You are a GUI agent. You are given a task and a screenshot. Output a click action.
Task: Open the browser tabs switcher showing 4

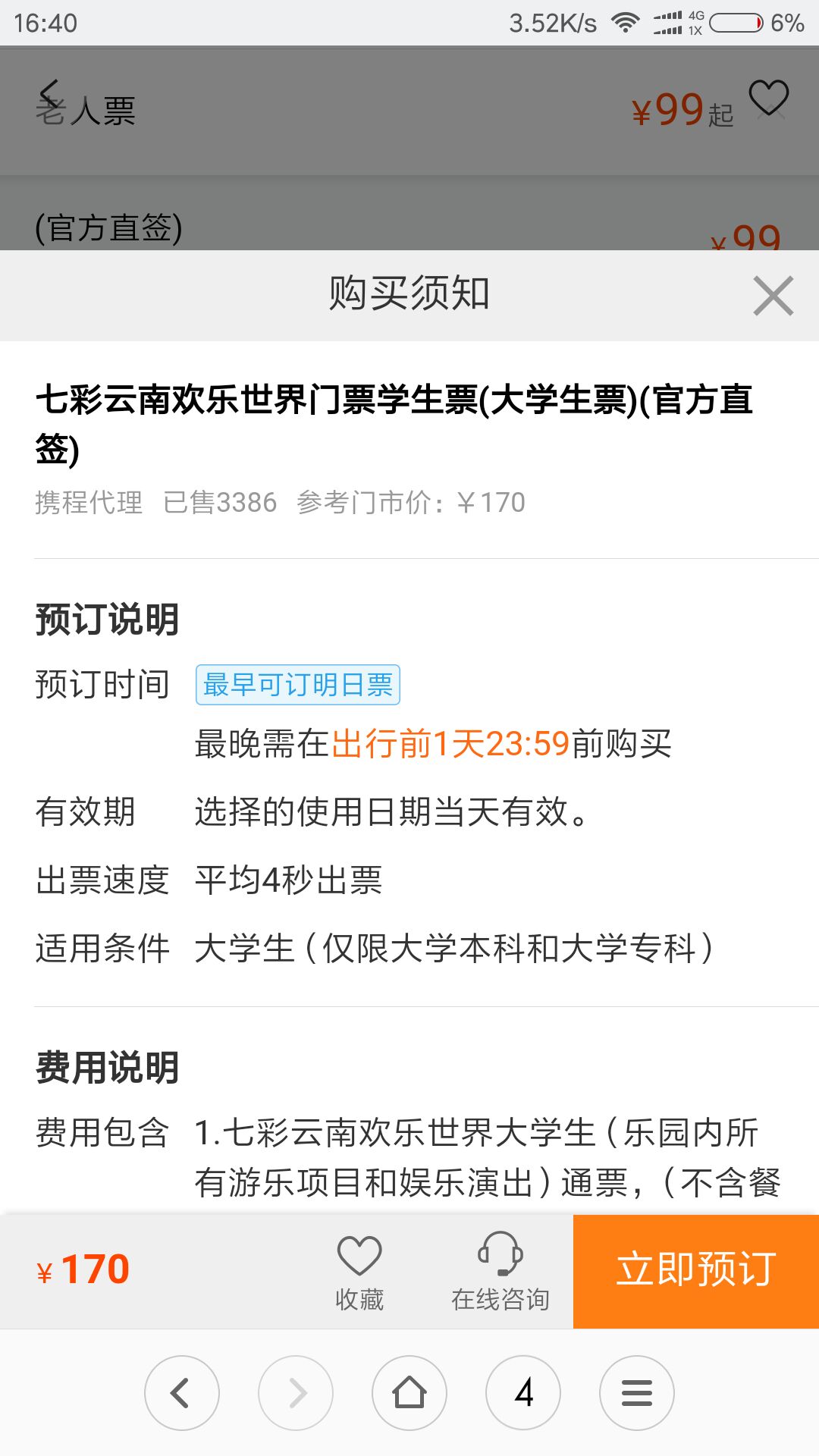click(523, 1393)
